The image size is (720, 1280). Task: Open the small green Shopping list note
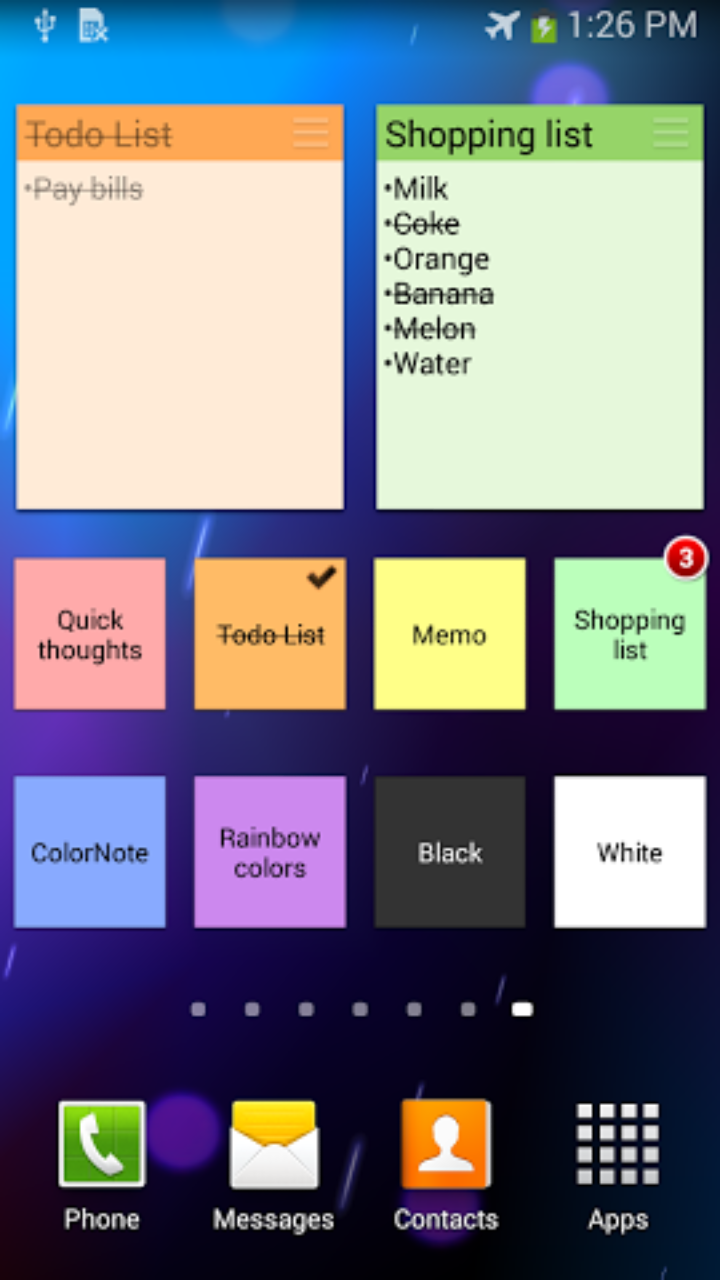coord(630,634)
